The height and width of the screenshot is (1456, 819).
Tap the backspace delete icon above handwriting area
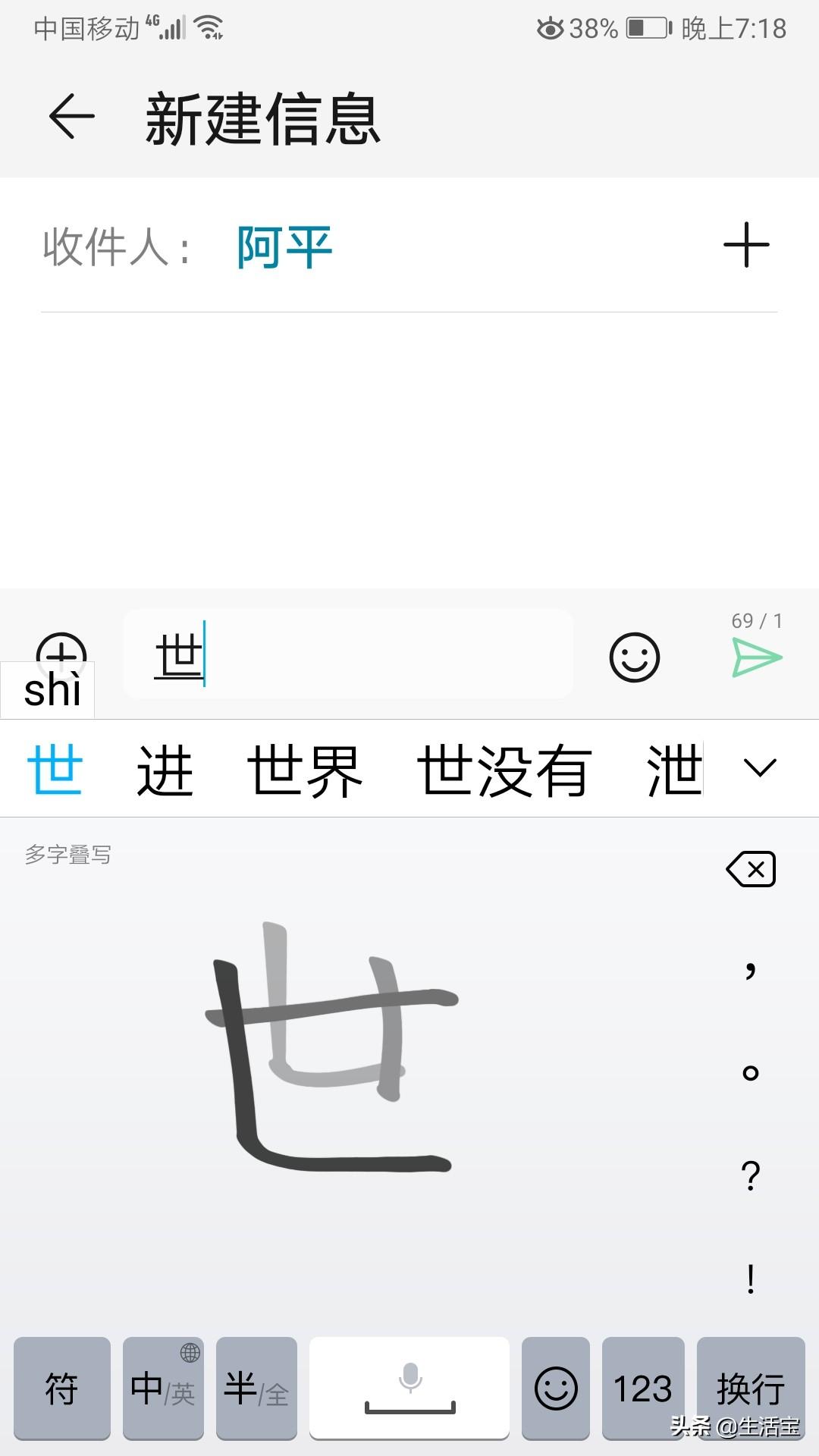750,869
